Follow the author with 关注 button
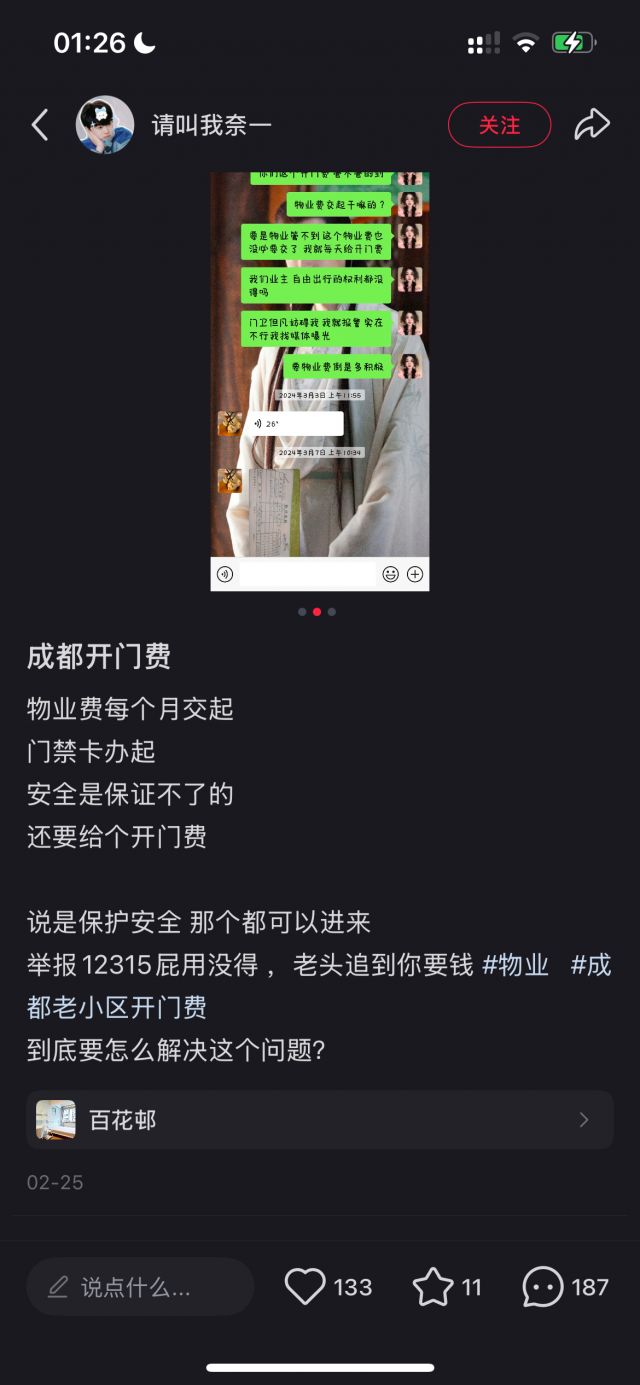The image size is (640, 1385). pyautogui.click(x=499, y=125)
